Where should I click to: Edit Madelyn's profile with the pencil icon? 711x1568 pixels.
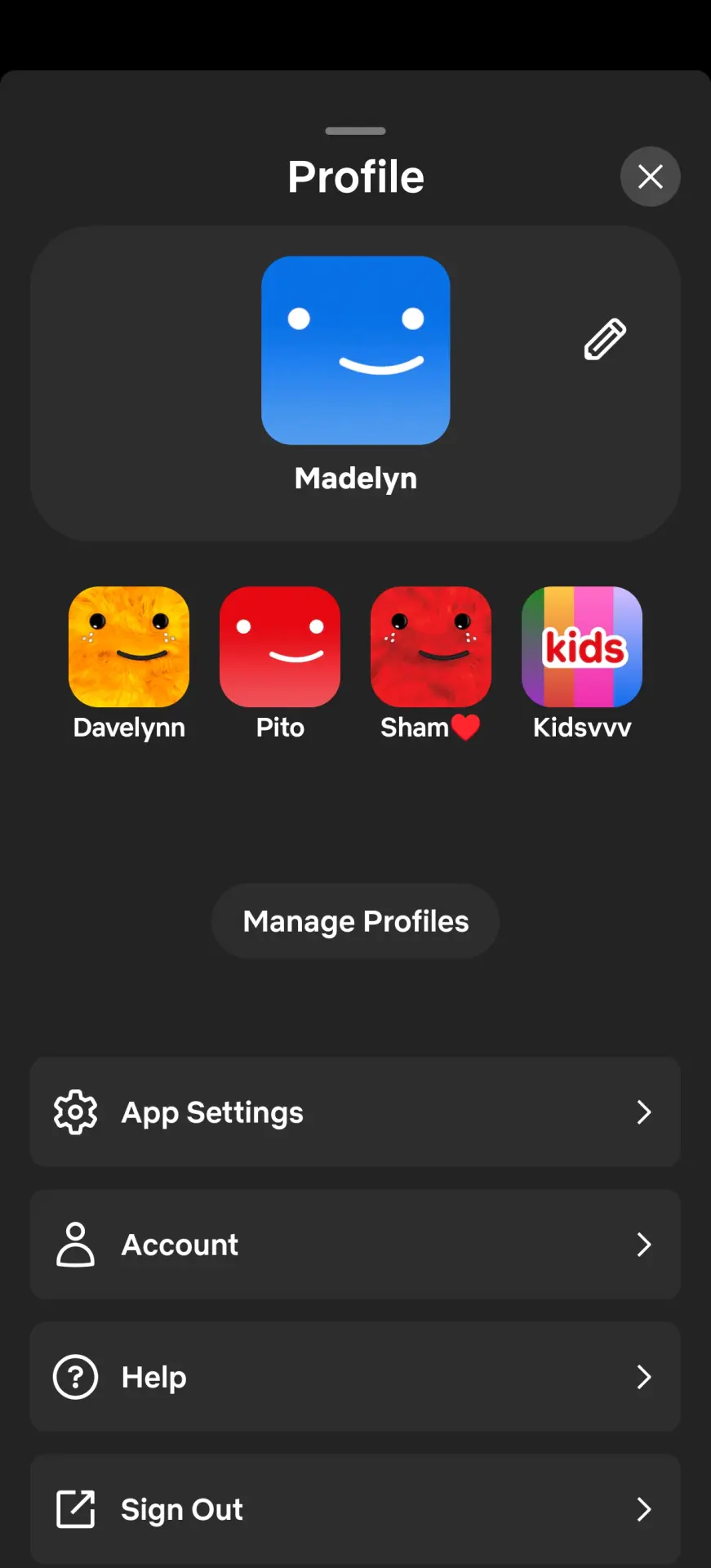click(605, 339)
